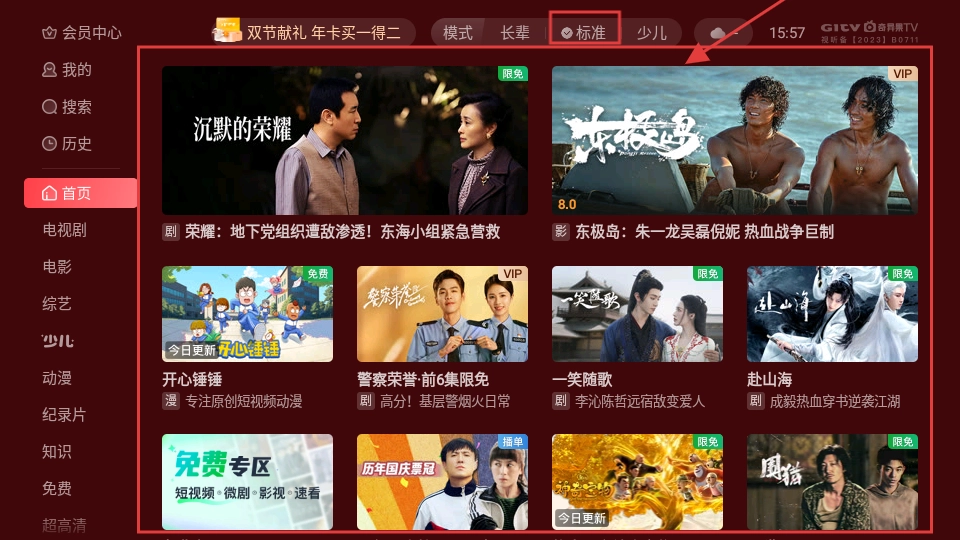Open 开心锤锤 animation card
The height and width of the screenshot is (540, 960).
tap(247, 314)
